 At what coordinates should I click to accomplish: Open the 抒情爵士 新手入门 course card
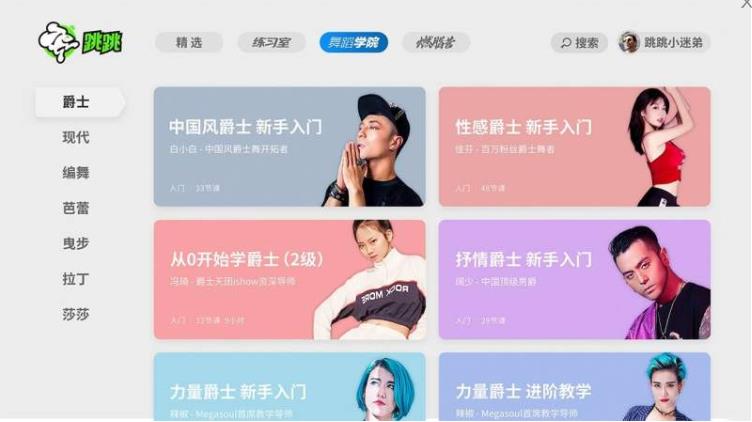point(574,280)
